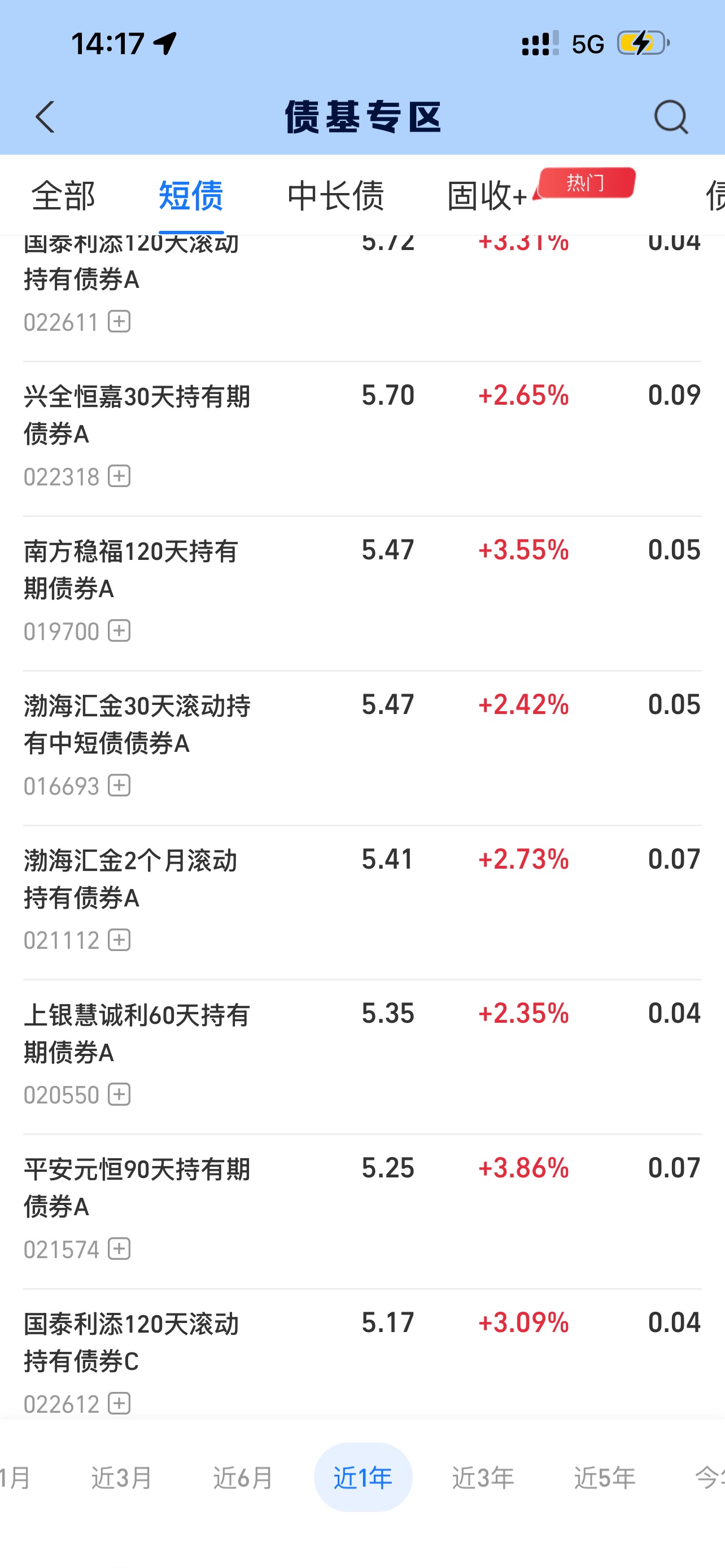Image resolution: width=725 pixels, height=1568 pixels.
Task: Select the 短债 tab
Action: tap(190, 196)
